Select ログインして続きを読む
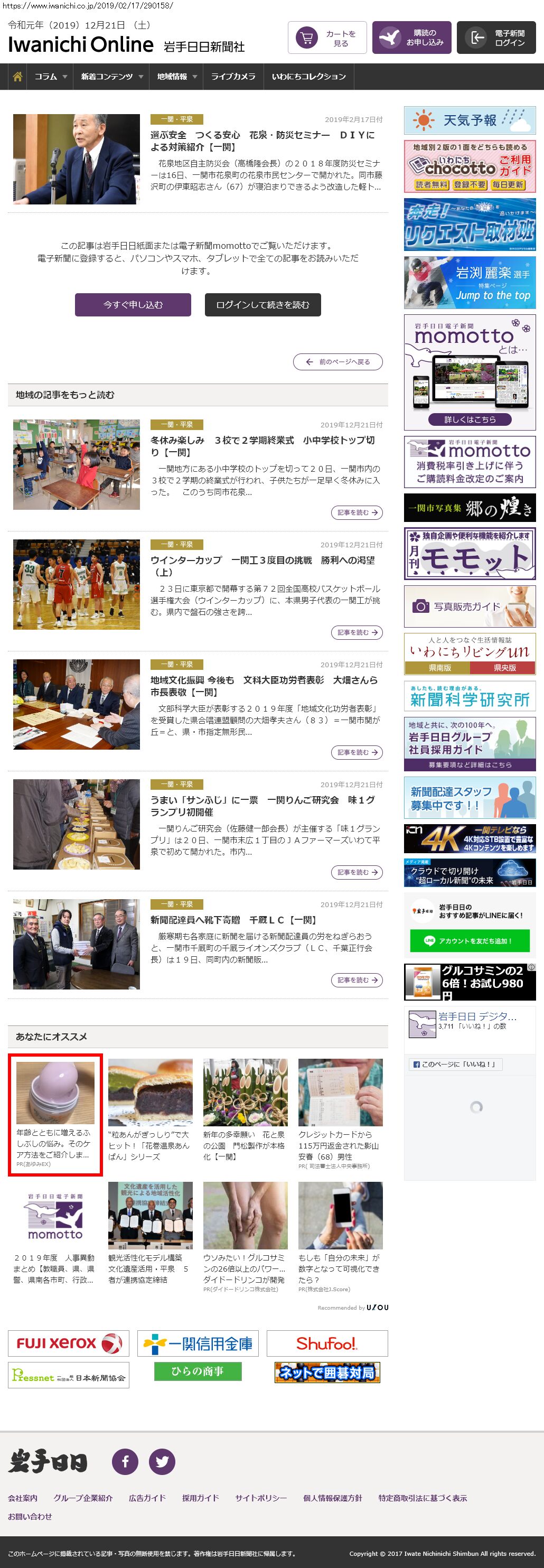 262,305
